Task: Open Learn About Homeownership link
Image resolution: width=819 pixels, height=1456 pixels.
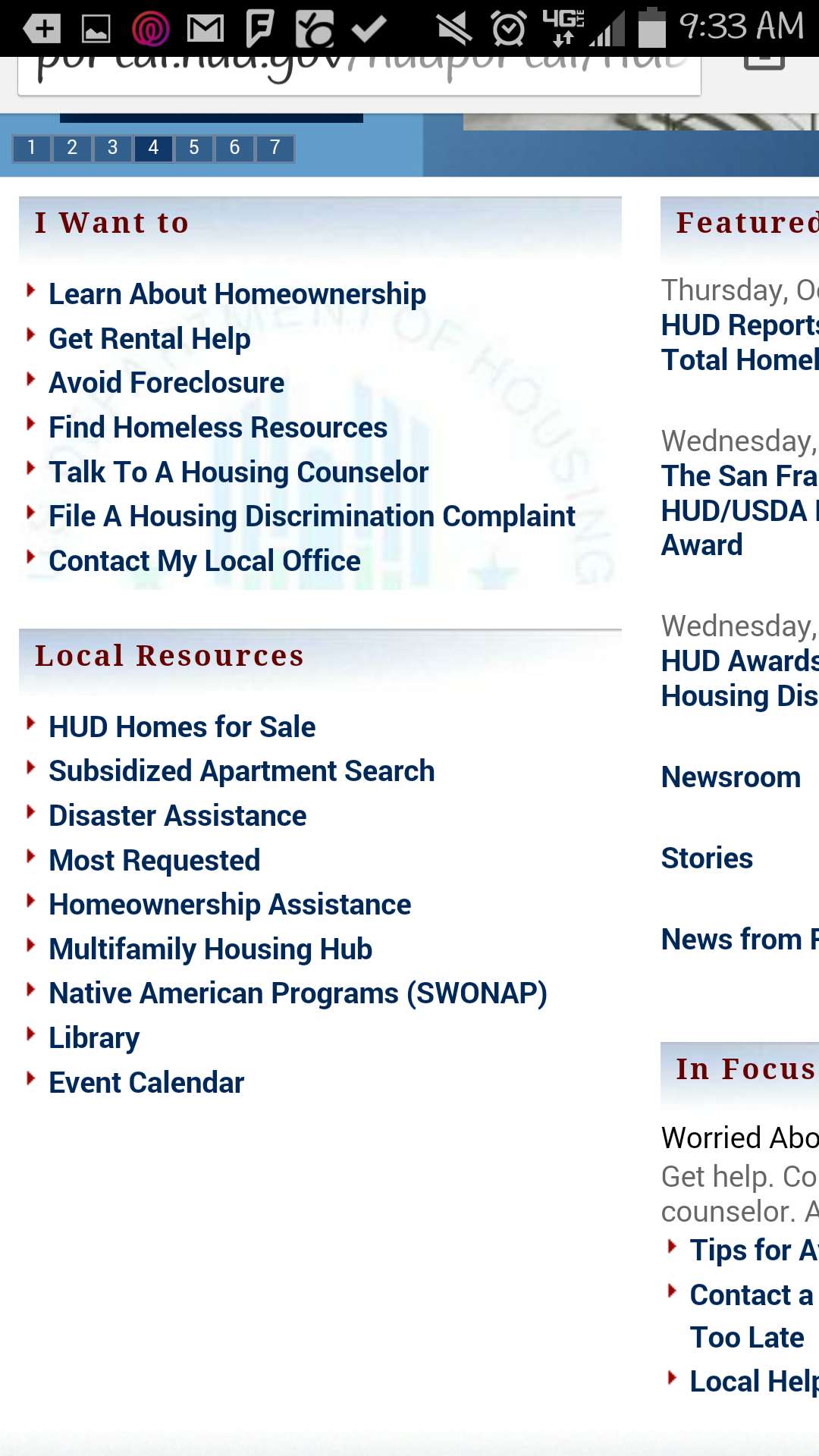Action: (x=237, y=294)
